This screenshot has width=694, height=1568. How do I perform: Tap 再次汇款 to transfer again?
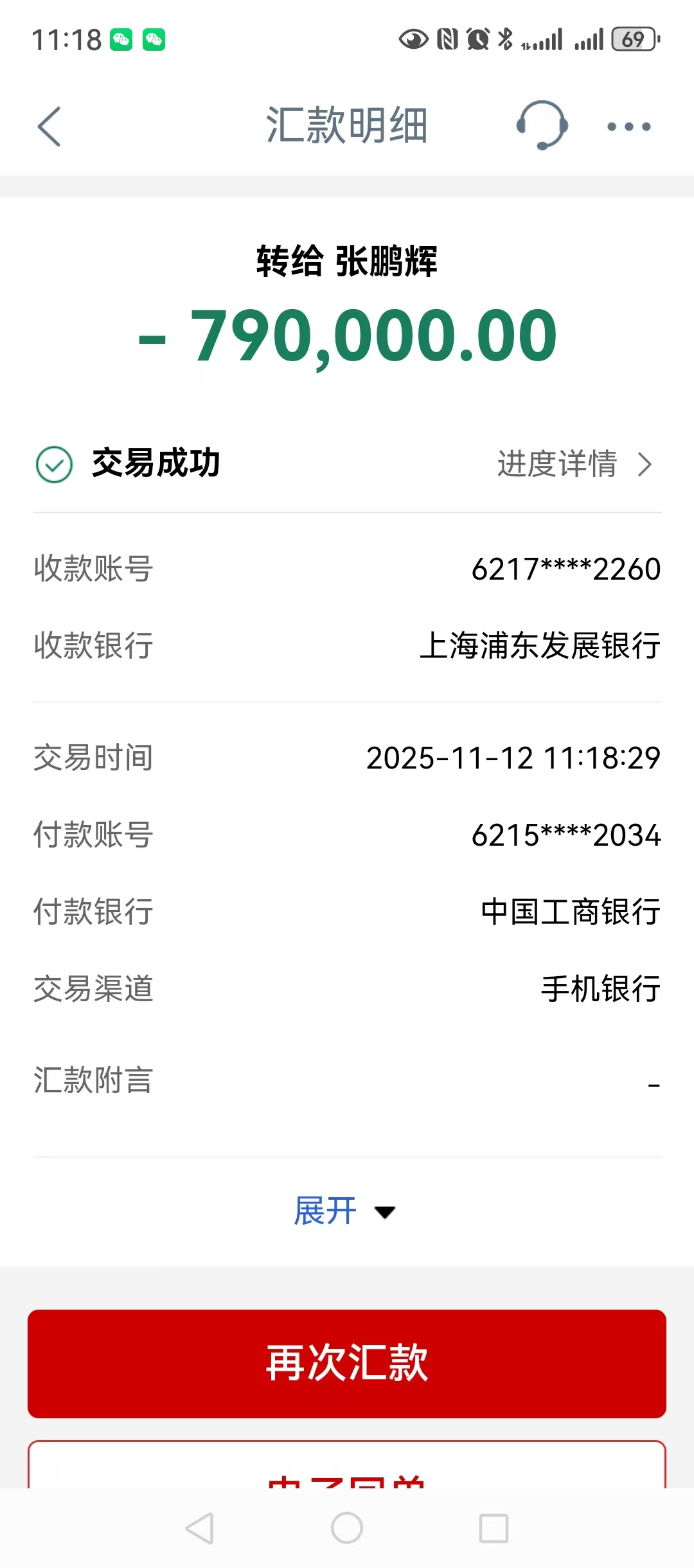[347, 1362]
